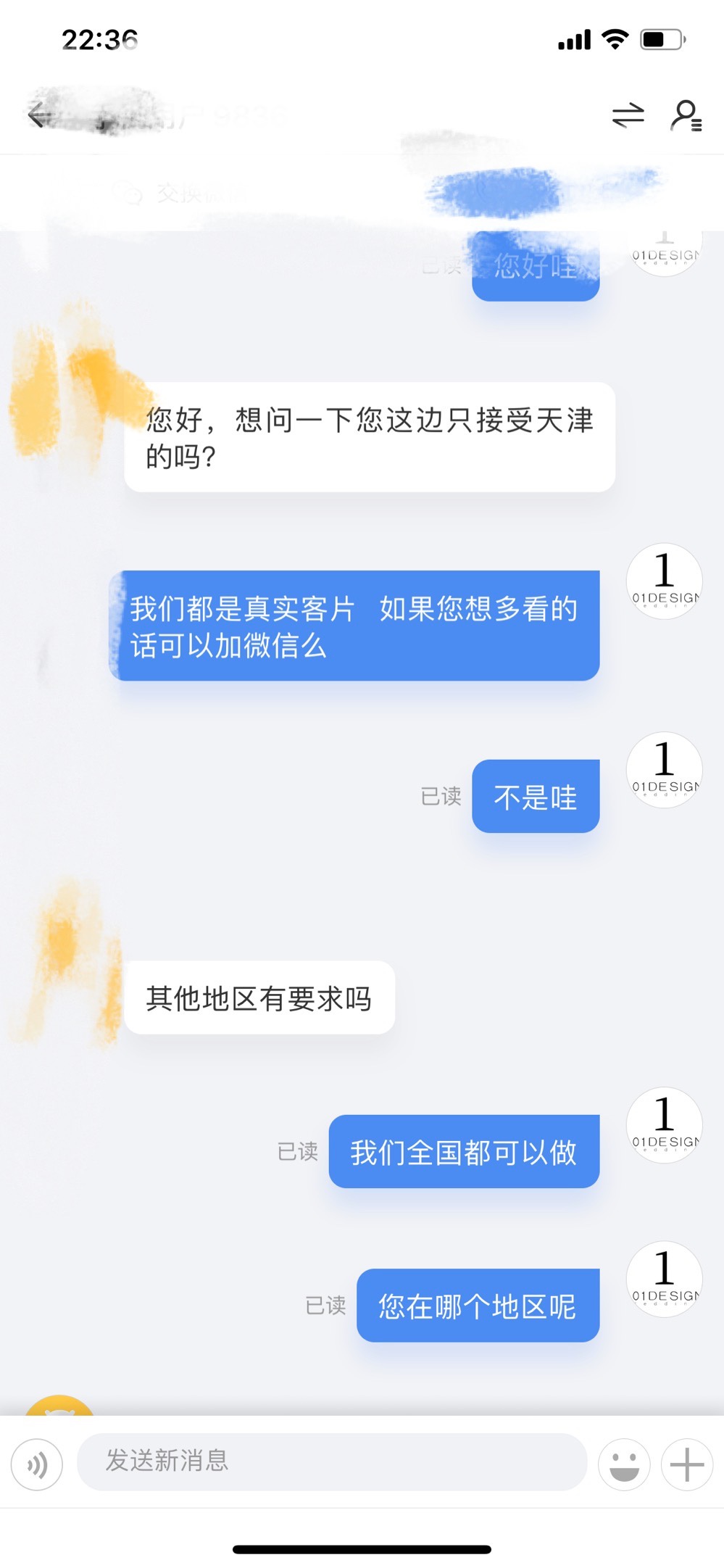Image resolution: width=724 pixels, height=1568 pixels.
Task: Tap the 01DESIGN avatar beside 不是哇
Action: point(664,770)
